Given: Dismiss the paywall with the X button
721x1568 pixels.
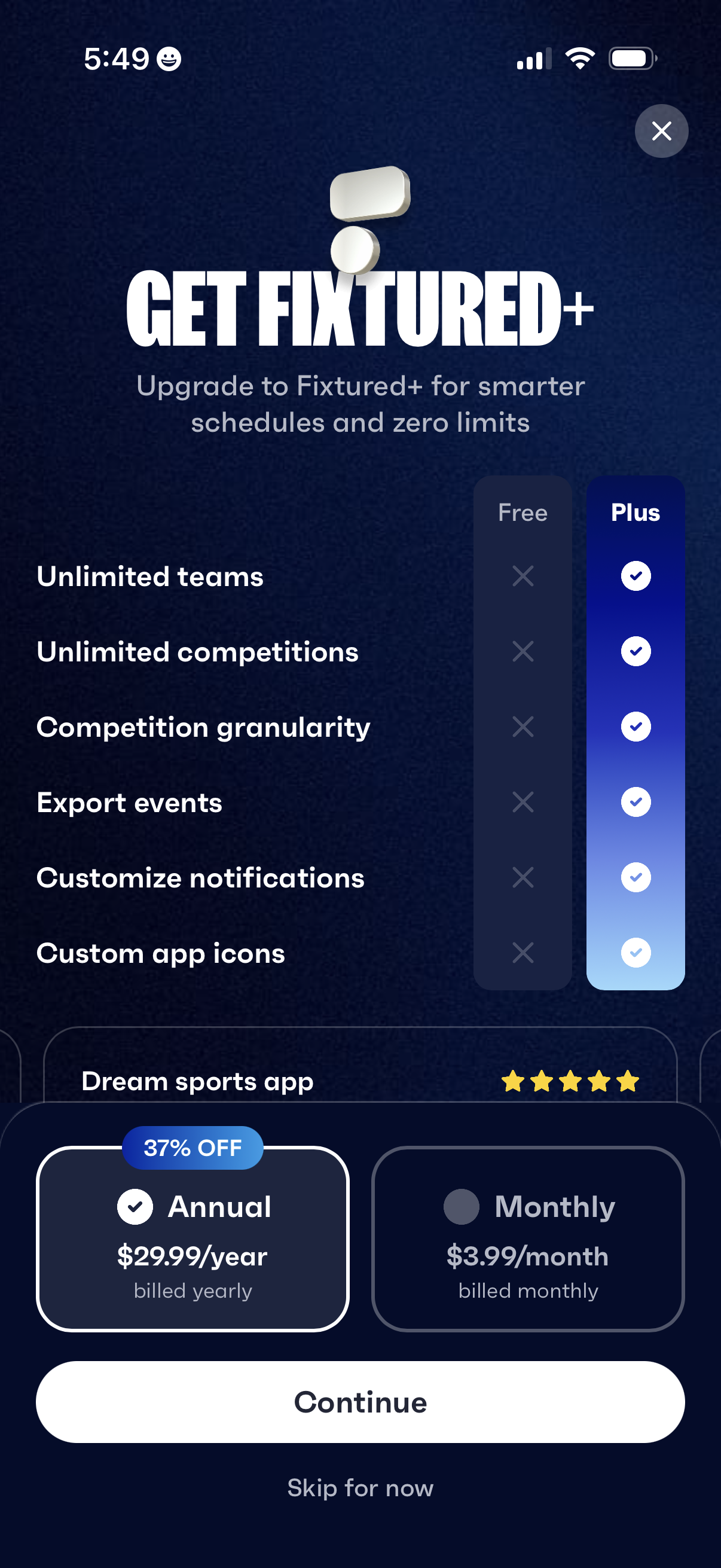Looking at the screenshot, I should [x=661, y=130].
